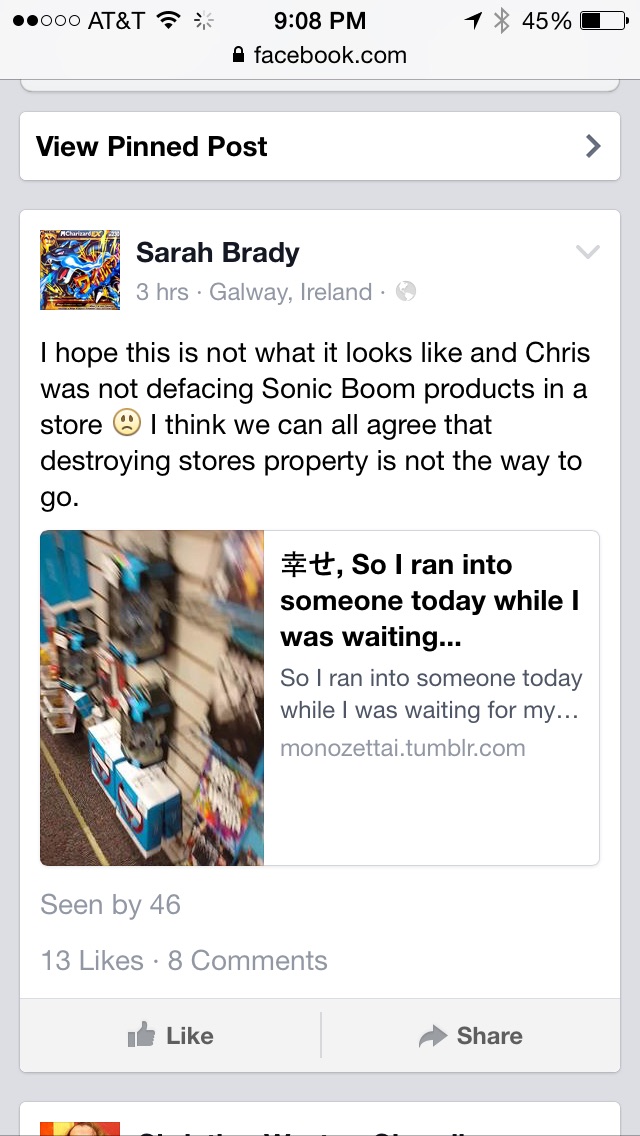This screenshot has height=1136, width=640.
Task: See who the post was Seen by
Action: point(110,905)
